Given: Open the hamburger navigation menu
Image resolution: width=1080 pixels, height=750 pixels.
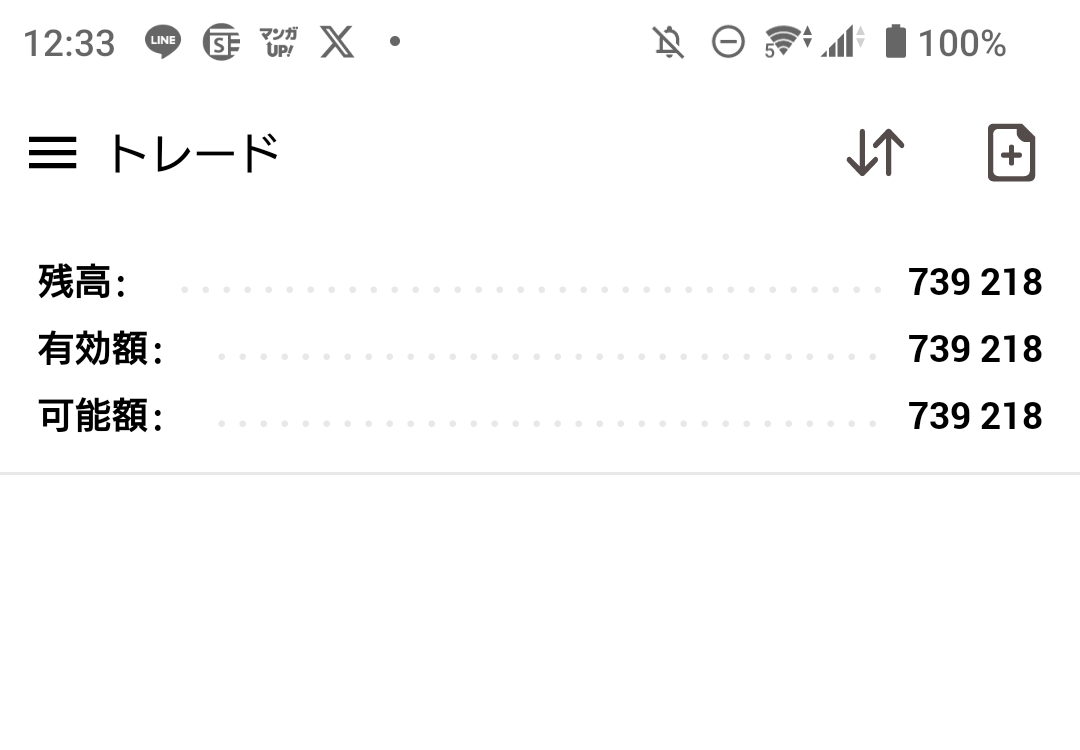Looking at the screenshot, I should pos(52,153).
